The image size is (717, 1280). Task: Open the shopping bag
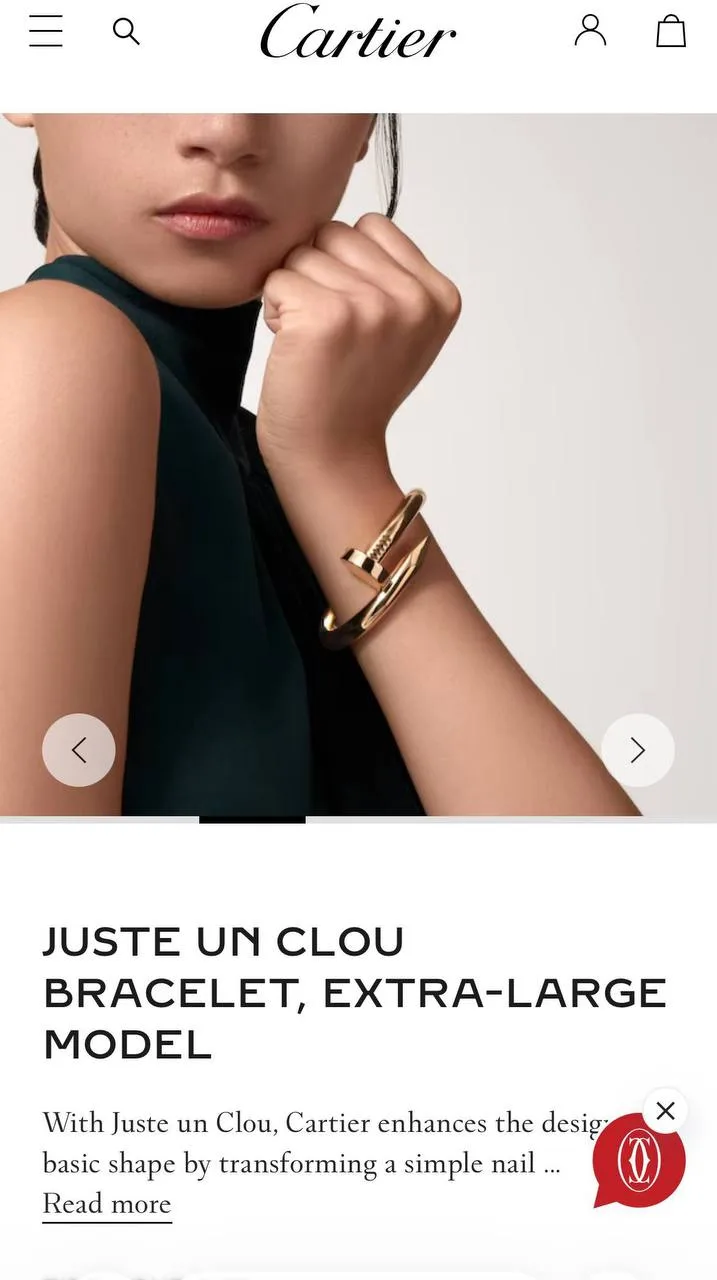pyautogui.click(x=671, y=31)
